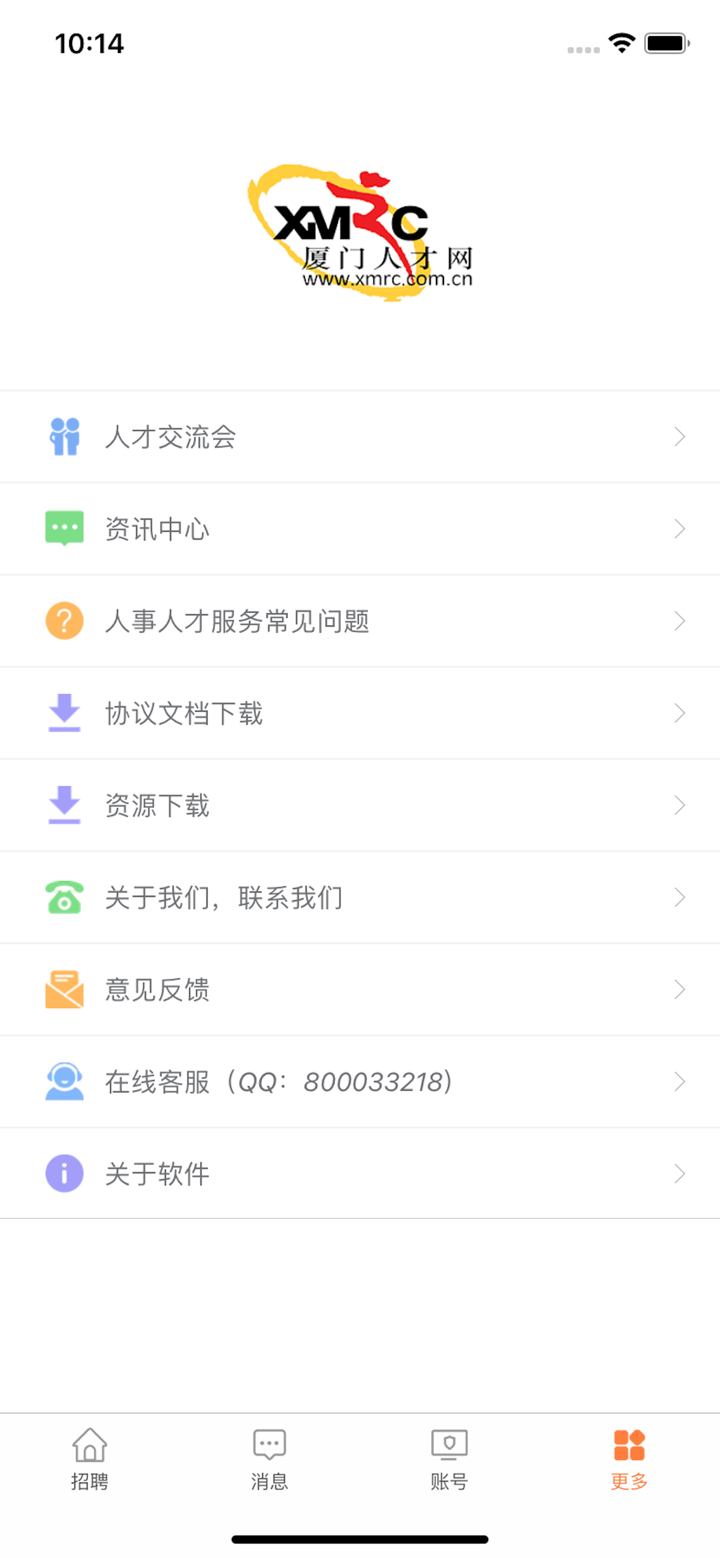Click the chevron next to 资讯中心
Viewport: 720px width, 1558px height.
[x=682, y=528]
